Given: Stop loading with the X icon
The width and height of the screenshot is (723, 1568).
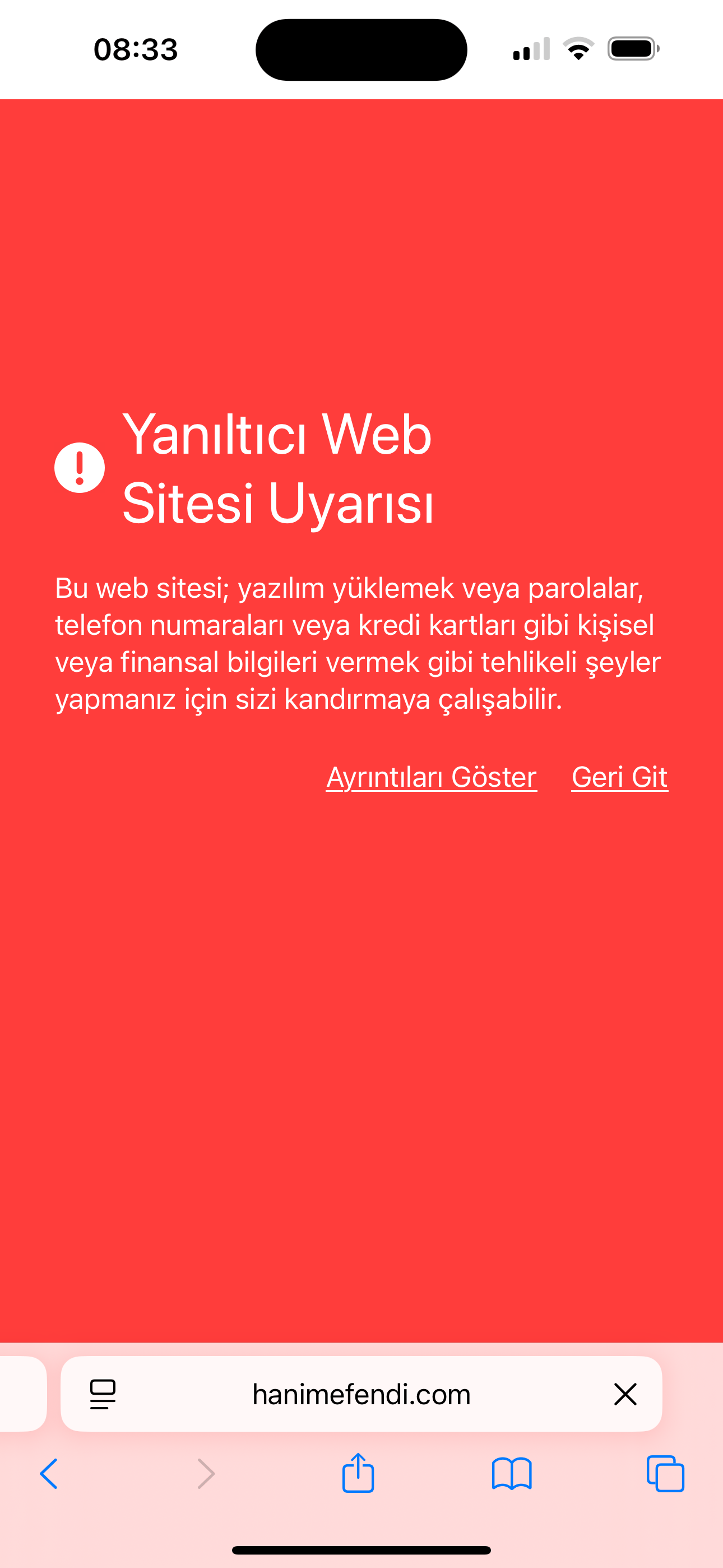Looking at the screenshot, I should tap(625, 1394).
